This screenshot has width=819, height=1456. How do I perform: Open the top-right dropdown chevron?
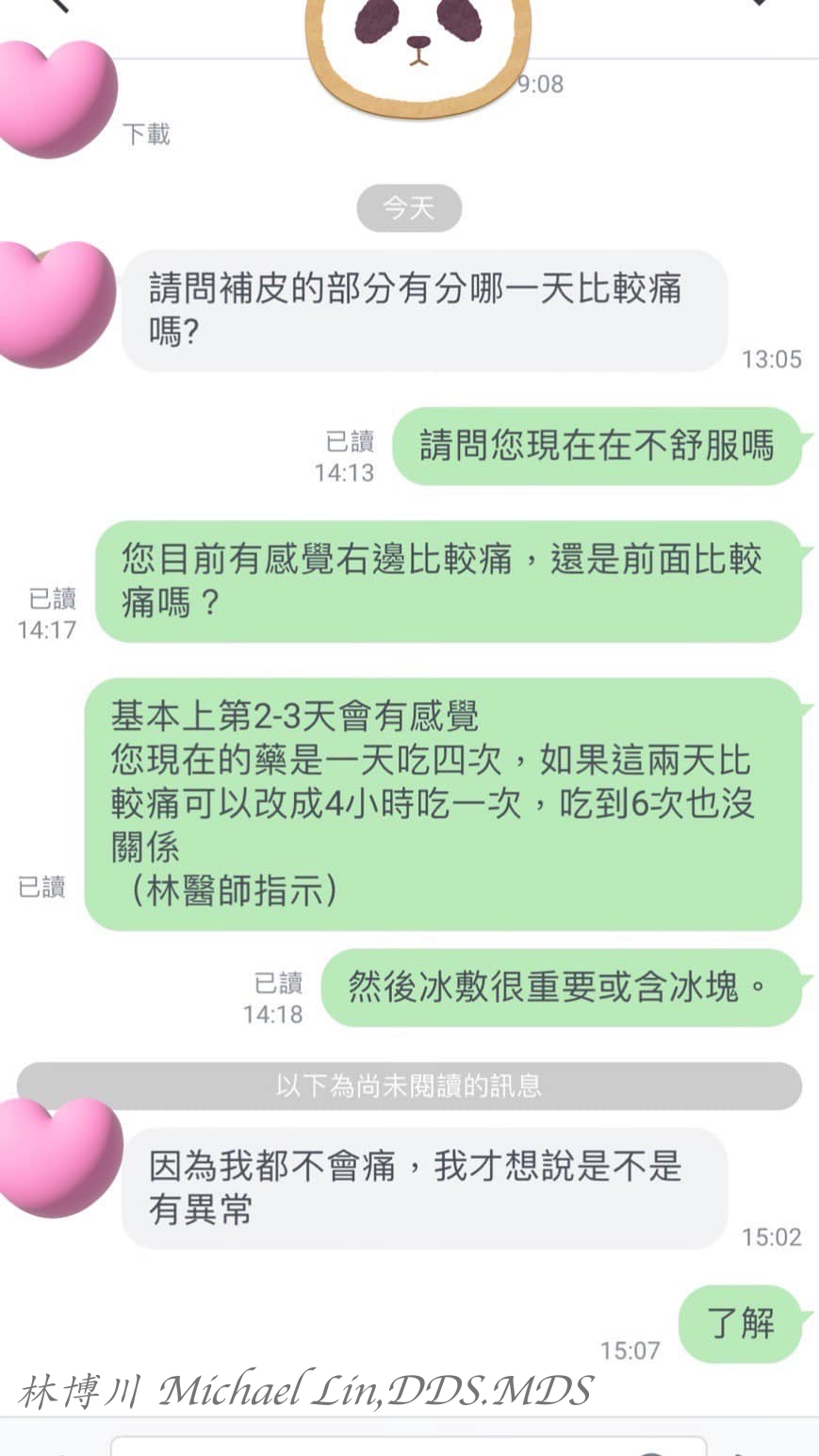pos(760,3)
